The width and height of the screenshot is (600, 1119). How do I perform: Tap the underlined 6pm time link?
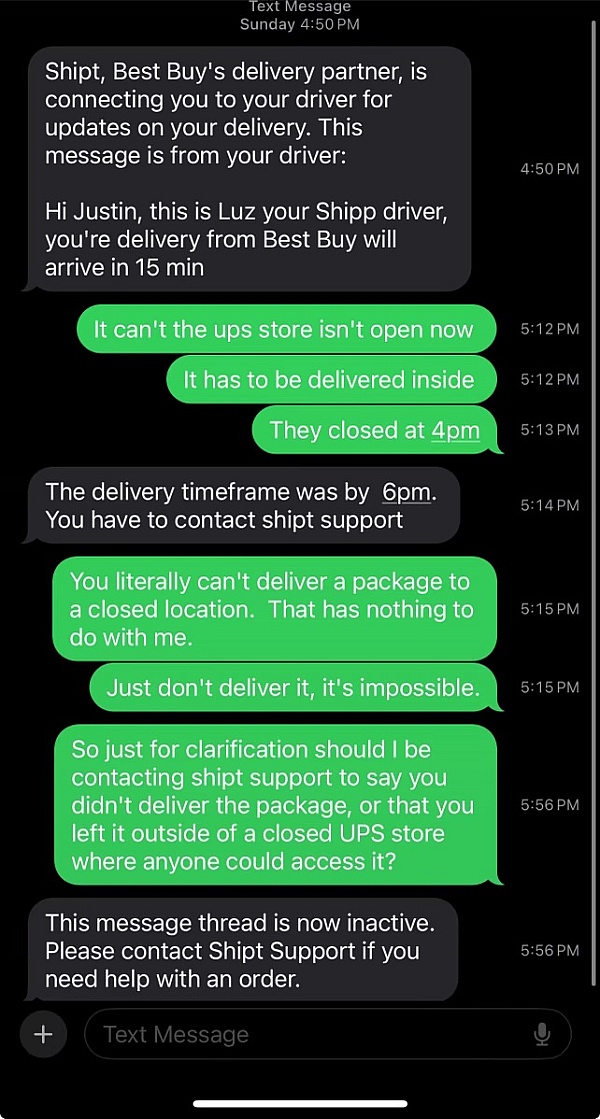pyautogui.click(x=406, y=492)
